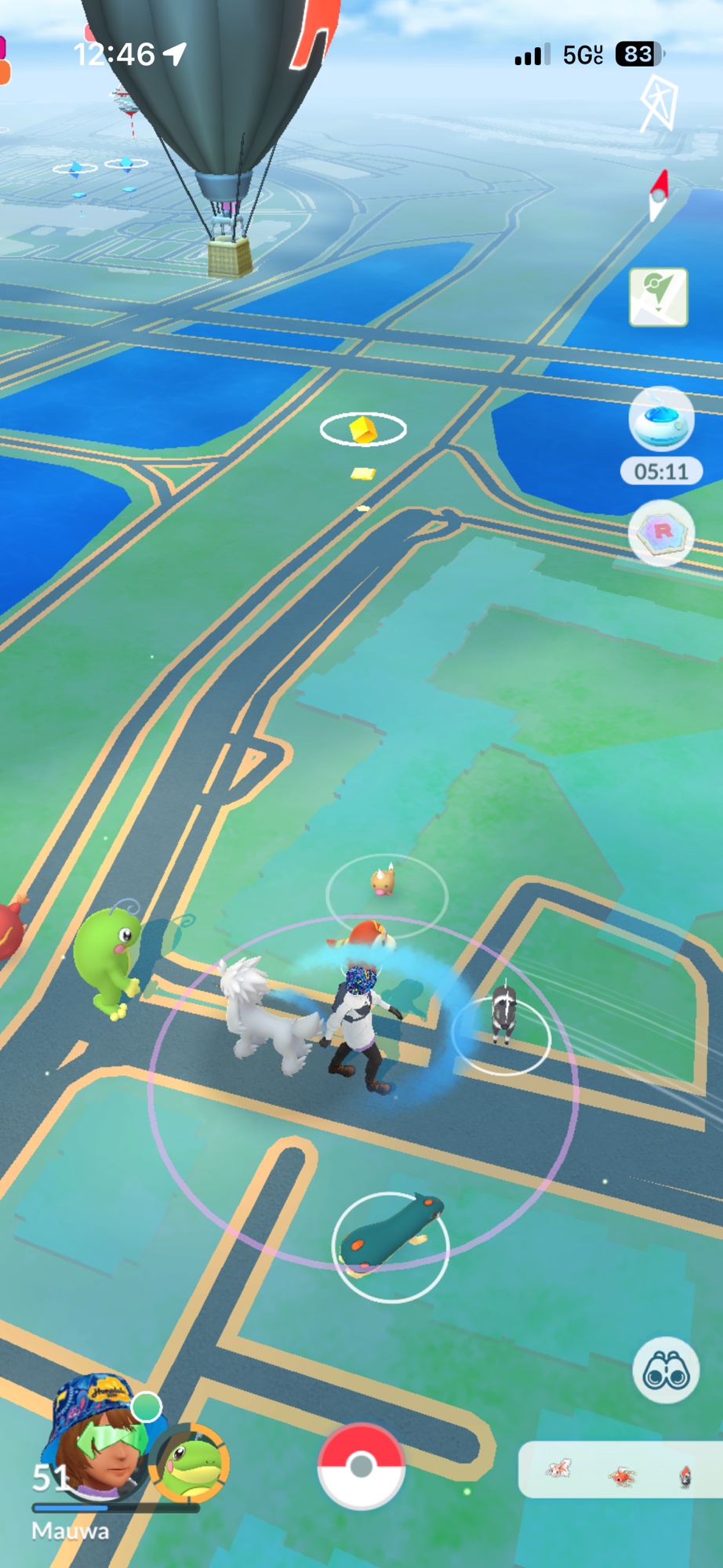723x1568 pixels.
Task: Open the Team Rocket radar button
Action: pos(661,532)
